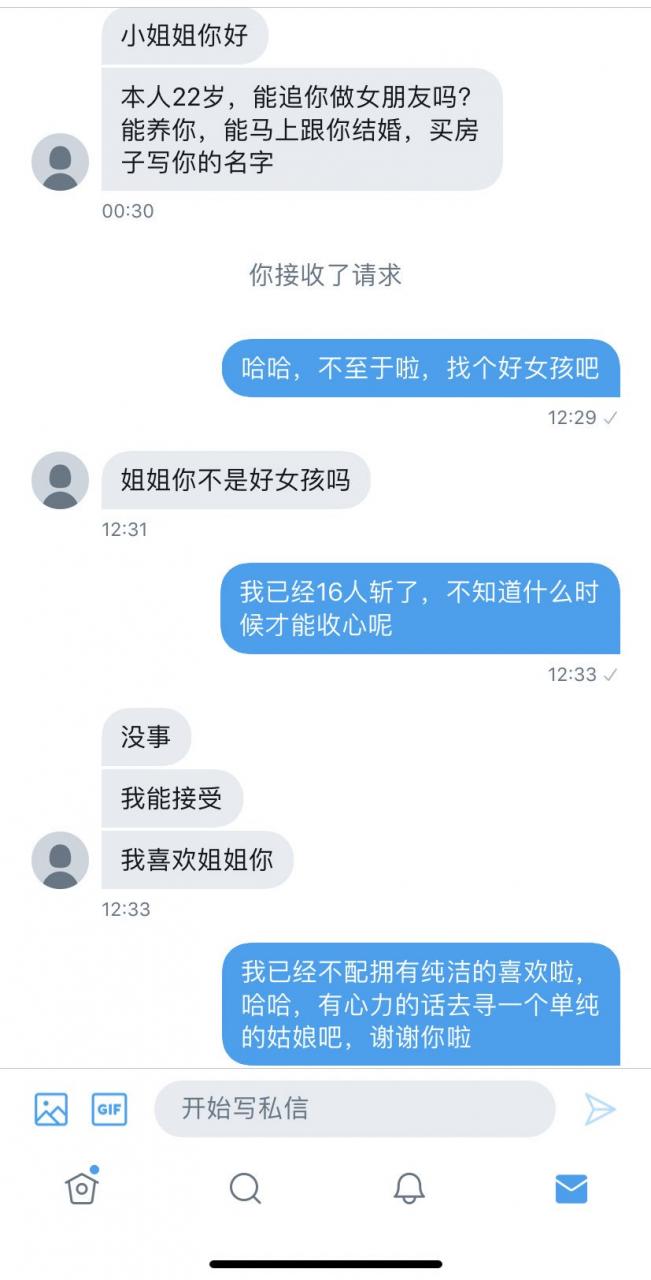This screenshot has width=651, height=1280.
Task: Open the GIF picker
Action: [110, 1108]
